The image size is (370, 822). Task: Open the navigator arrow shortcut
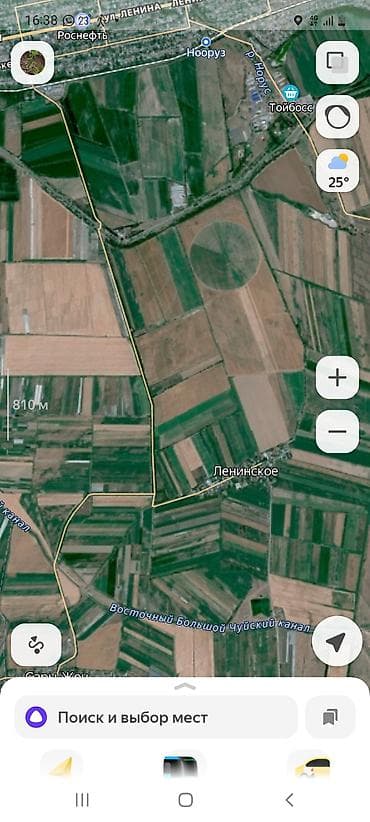pos(61,766)
